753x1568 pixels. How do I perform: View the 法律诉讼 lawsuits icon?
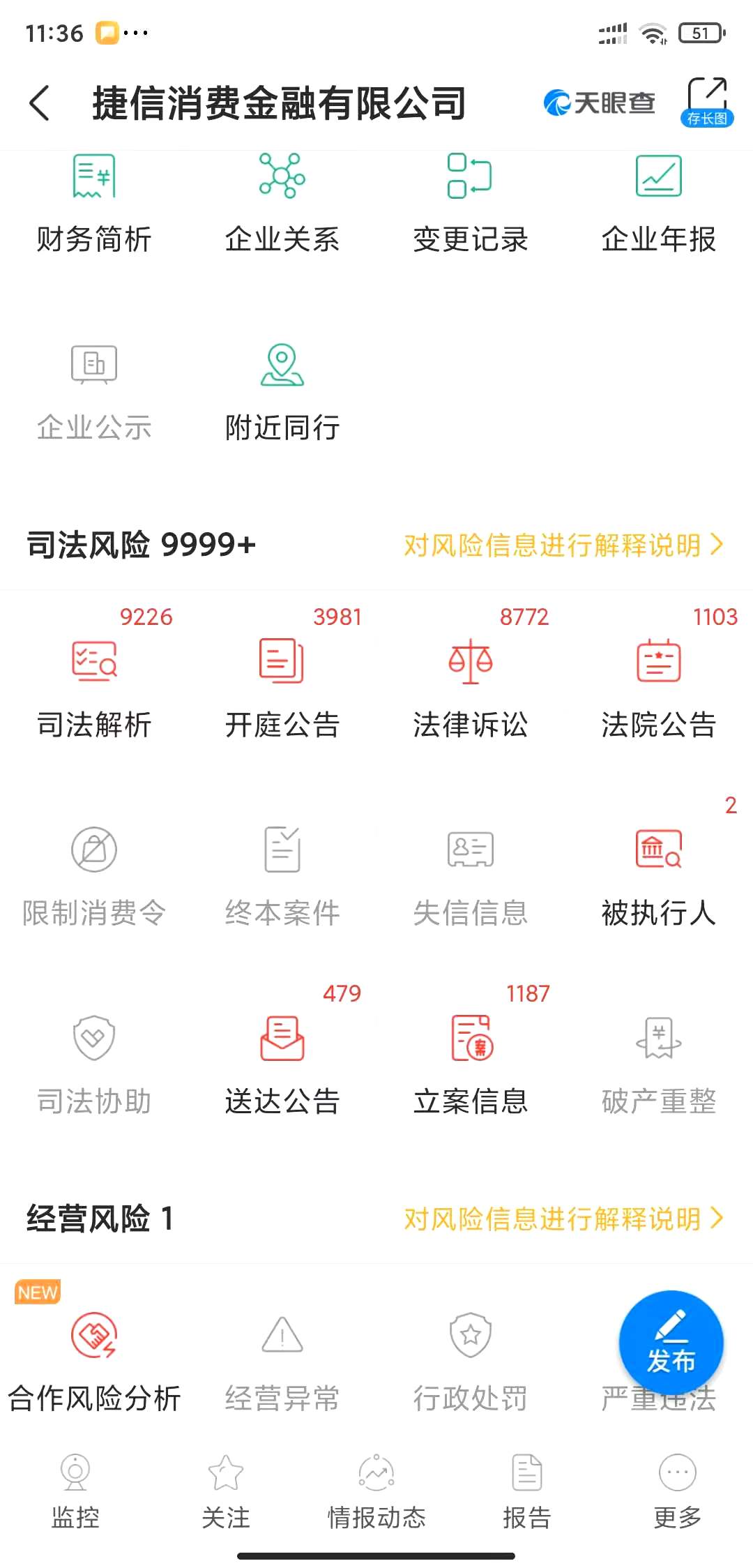pos(469,687)
